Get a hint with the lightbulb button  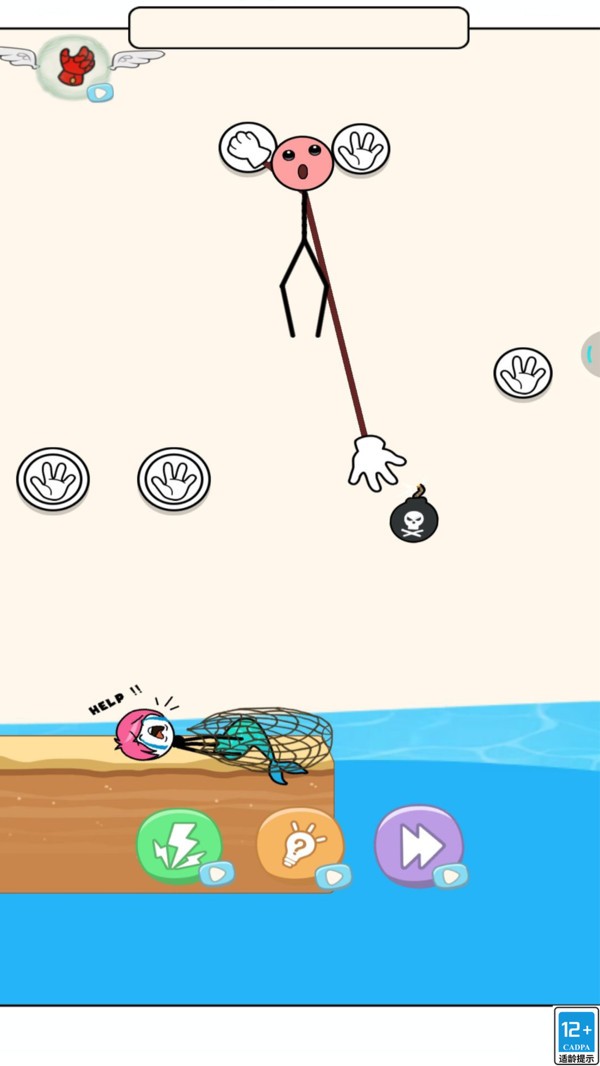[300, 846]
